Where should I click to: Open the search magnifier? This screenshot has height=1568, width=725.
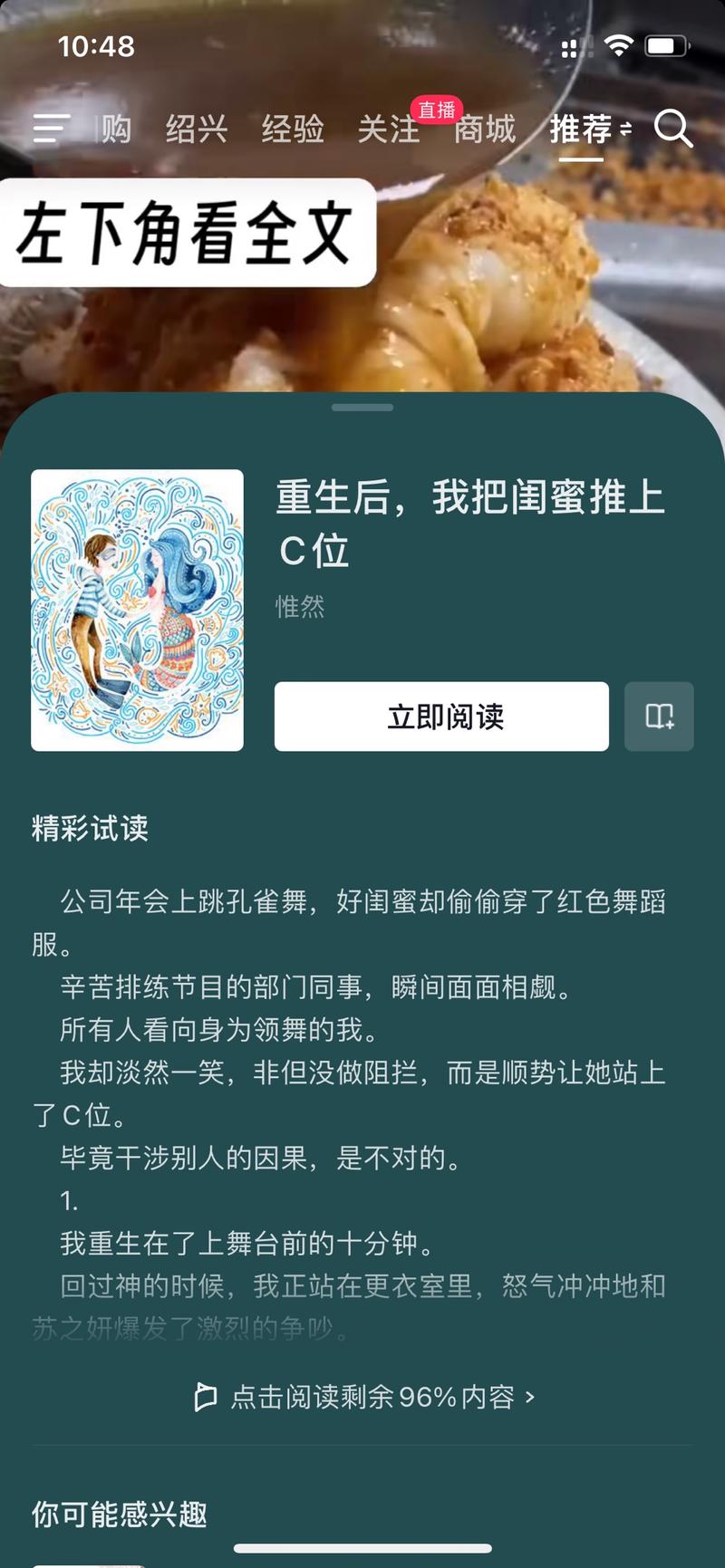click(673, 129)
